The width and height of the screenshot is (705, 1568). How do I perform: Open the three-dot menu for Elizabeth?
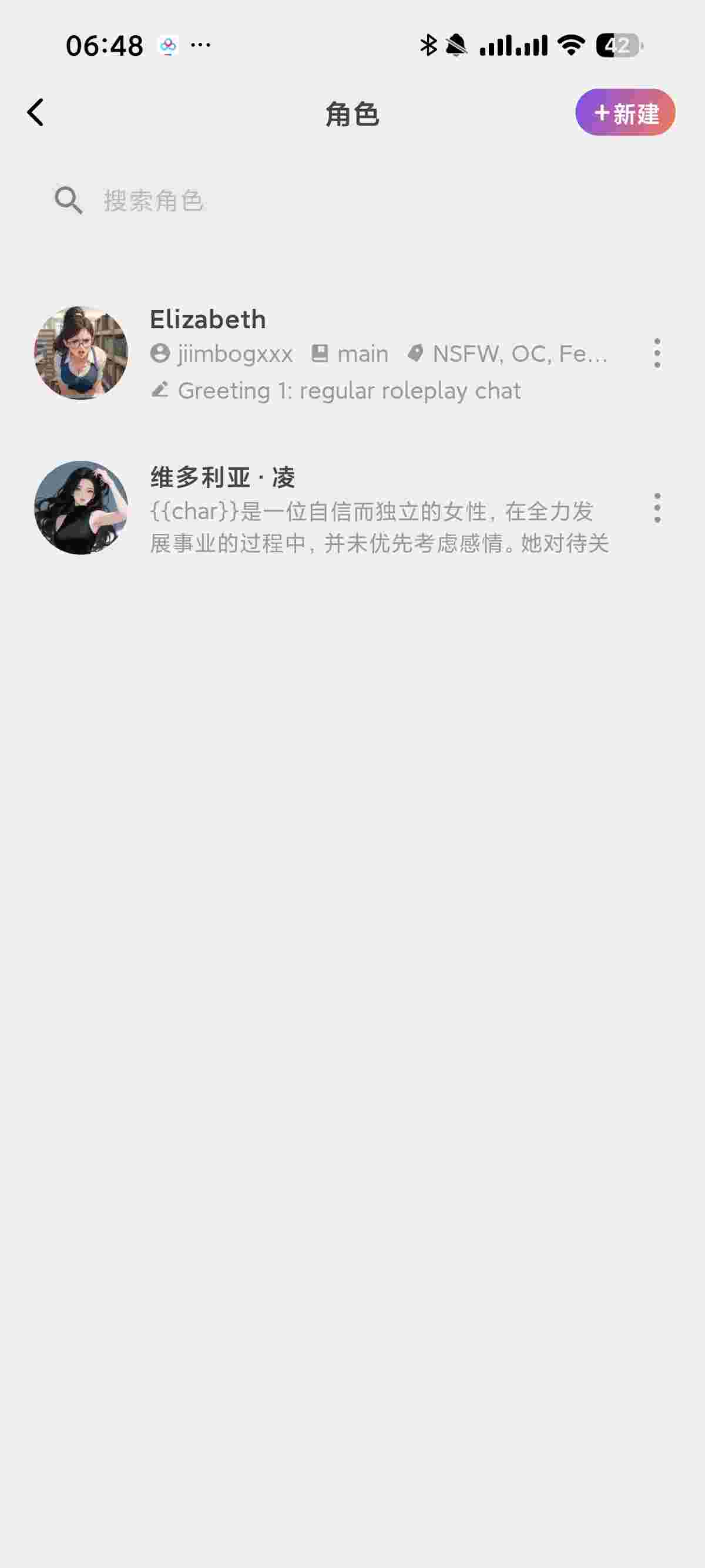click(656, 353)
